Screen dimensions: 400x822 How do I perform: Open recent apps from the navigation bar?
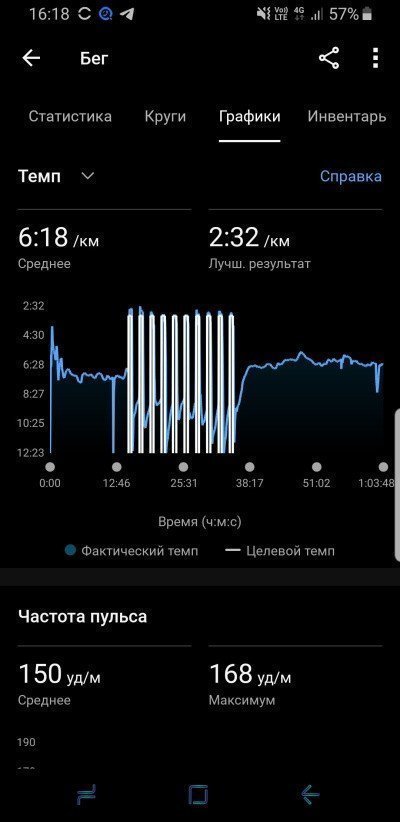[x=86, y=795]
